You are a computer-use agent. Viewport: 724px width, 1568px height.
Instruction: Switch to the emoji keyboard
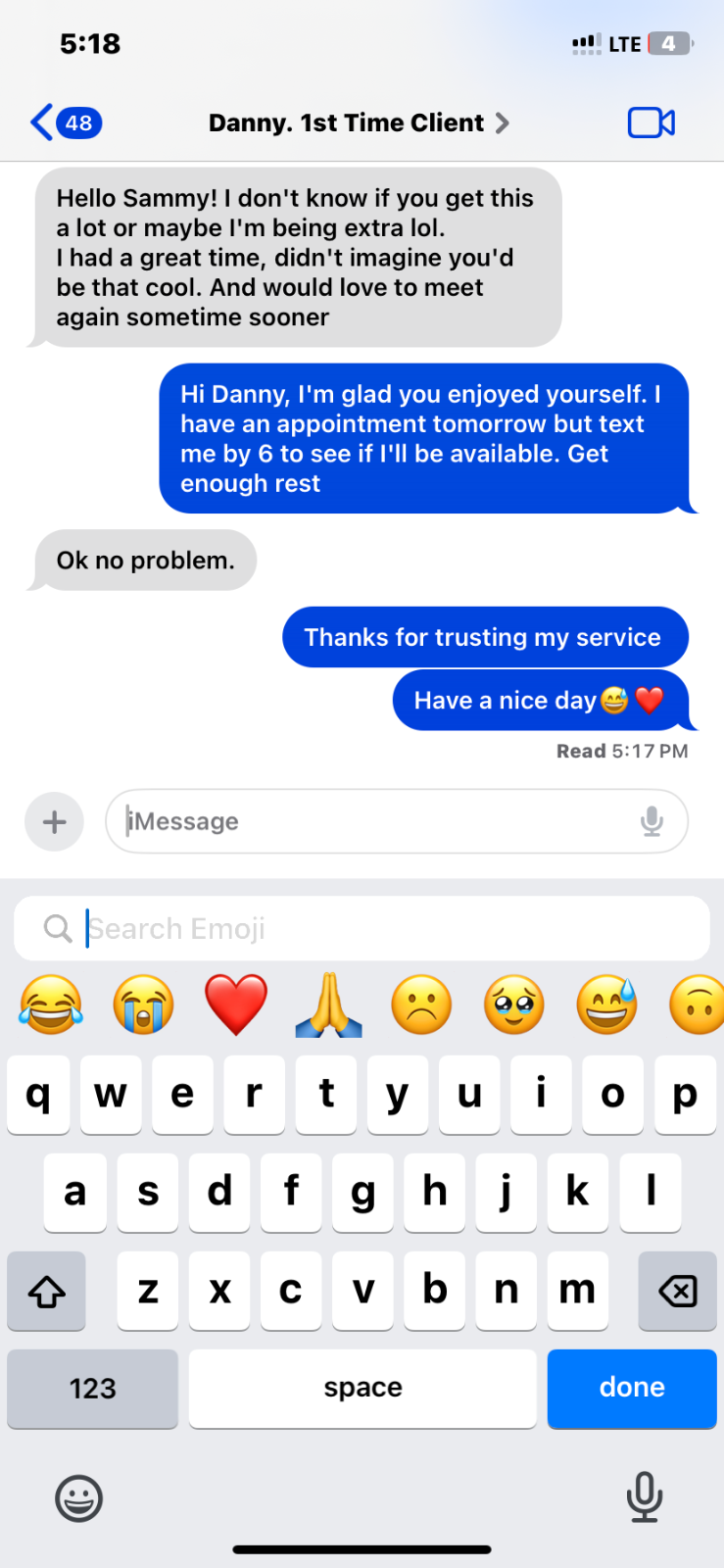[x=78, y=1497]
